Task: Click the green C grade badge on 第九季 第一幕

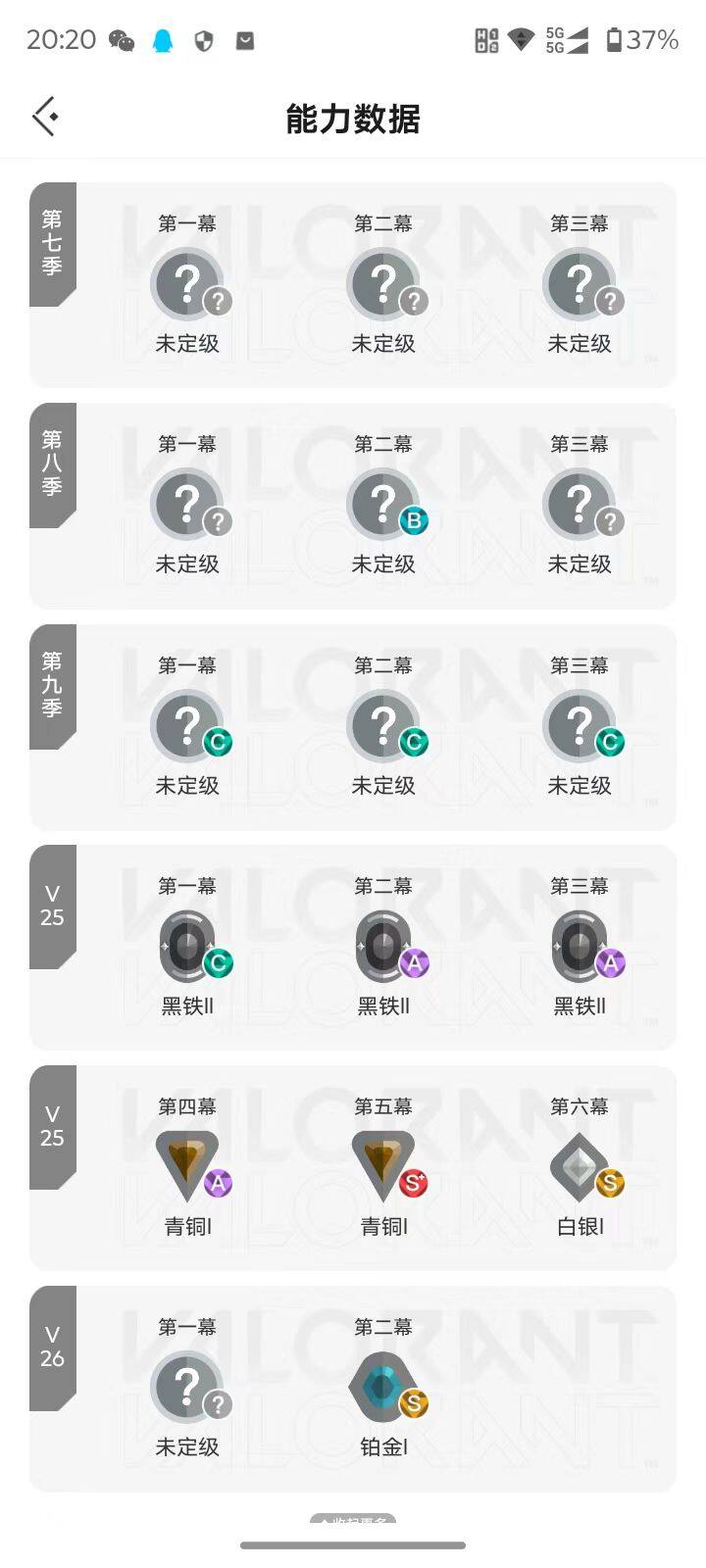Action: pyautogui.click(x=217, y=743)
